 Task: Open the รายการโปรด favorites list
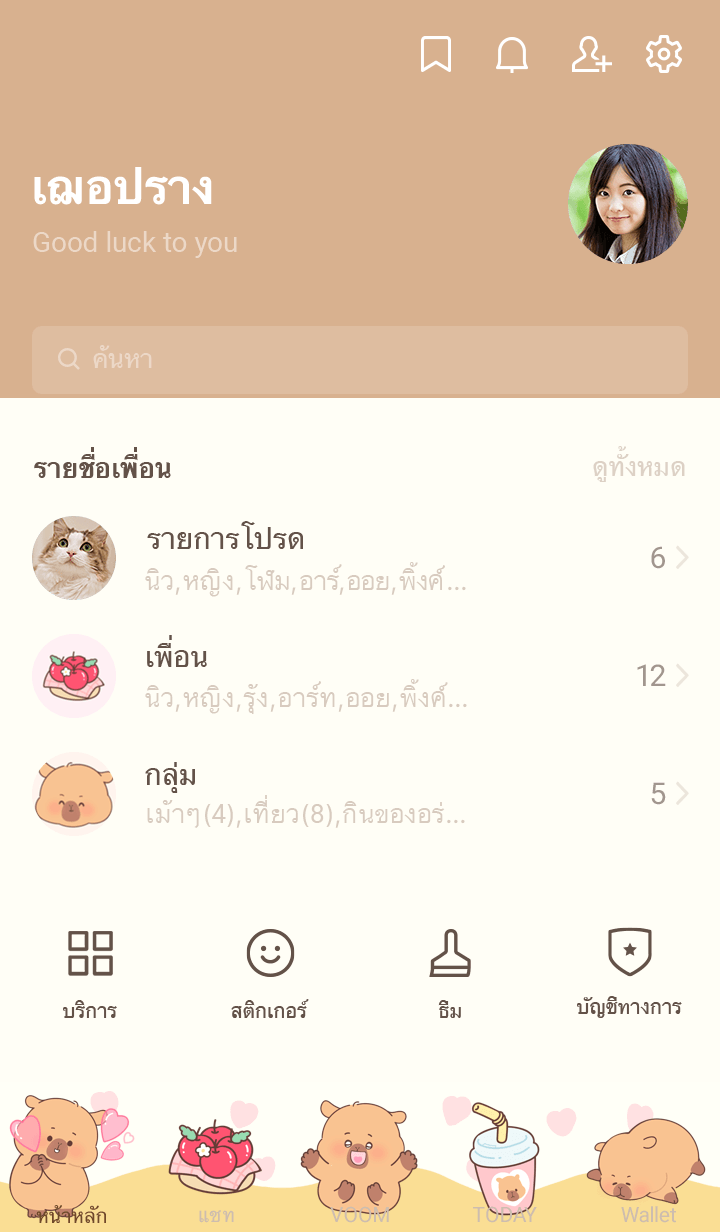[x=360, y=558]
